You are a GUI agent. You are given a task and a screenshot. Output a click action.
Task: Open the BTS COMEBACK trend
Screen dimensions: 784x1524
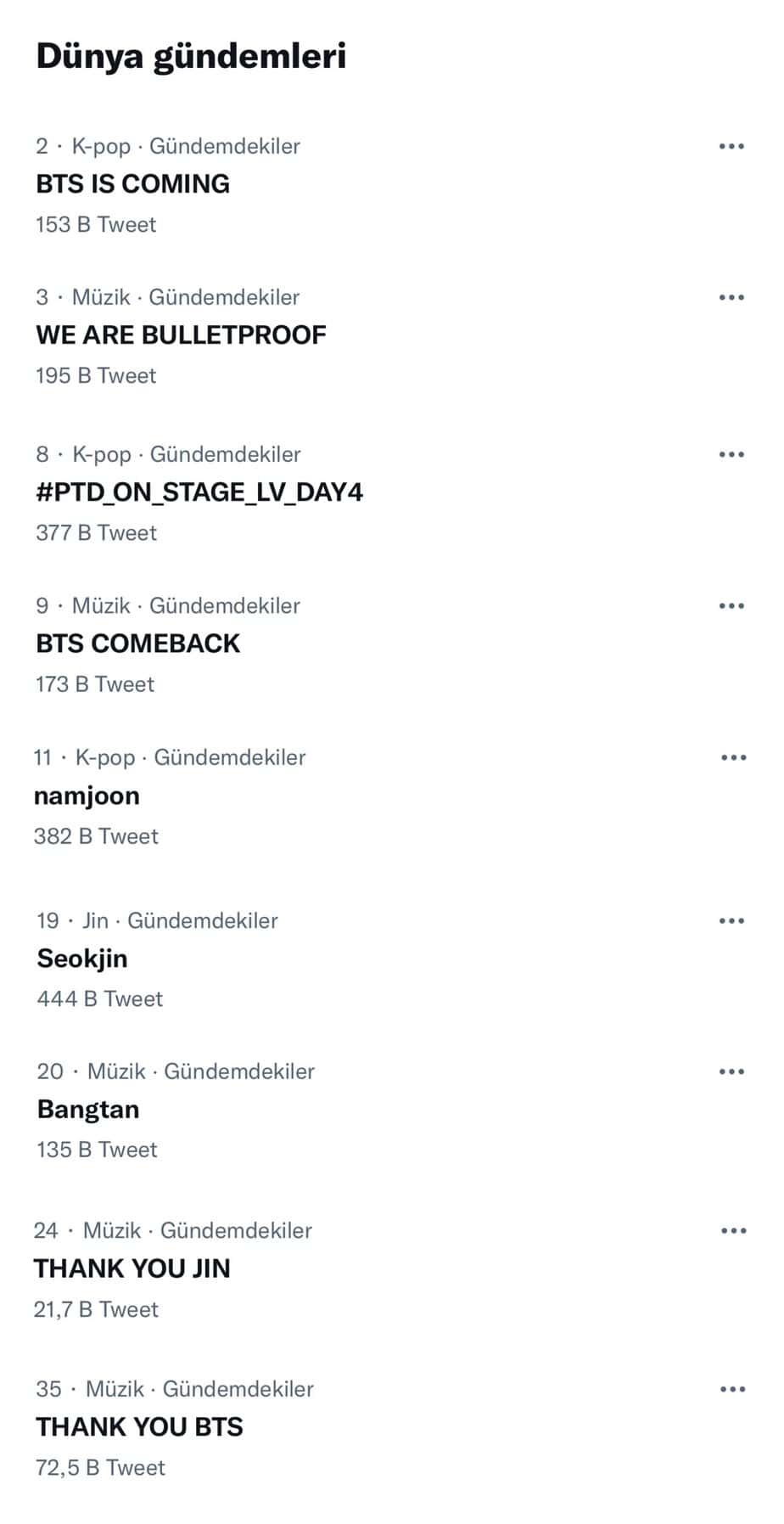tap(137, 644)
